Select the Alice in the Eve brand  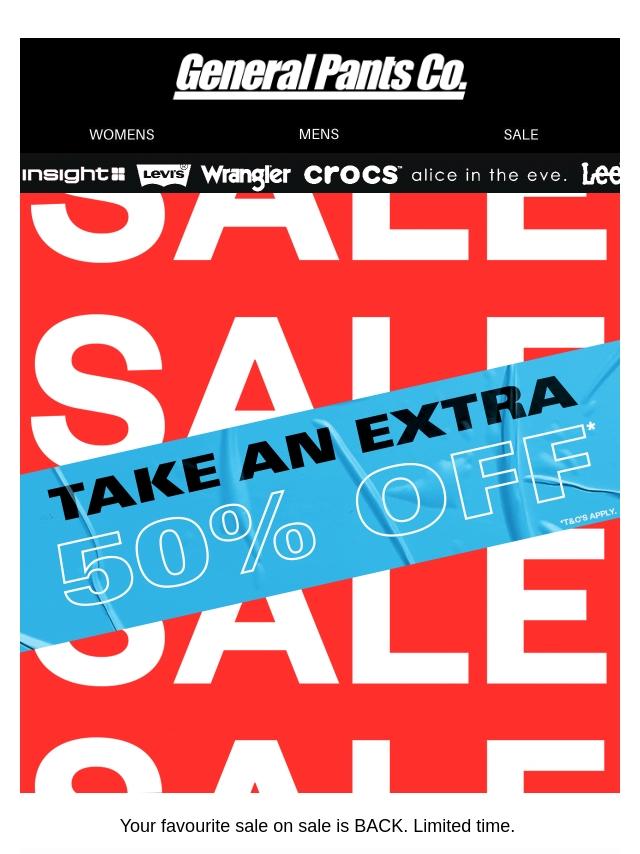489,175
